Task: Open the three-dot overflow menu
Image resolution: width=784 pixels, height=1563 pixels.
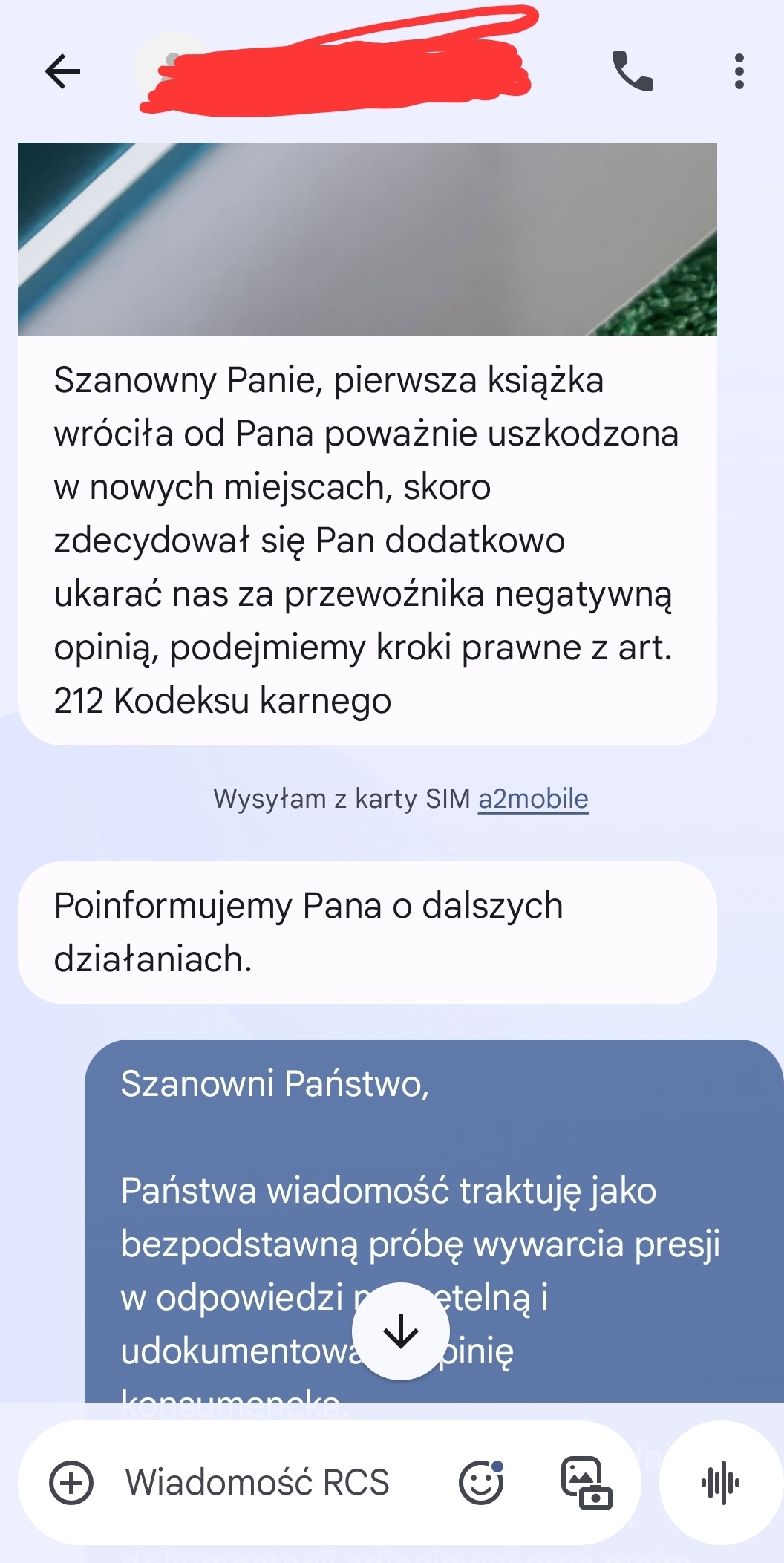Action: tap(739, 72)
